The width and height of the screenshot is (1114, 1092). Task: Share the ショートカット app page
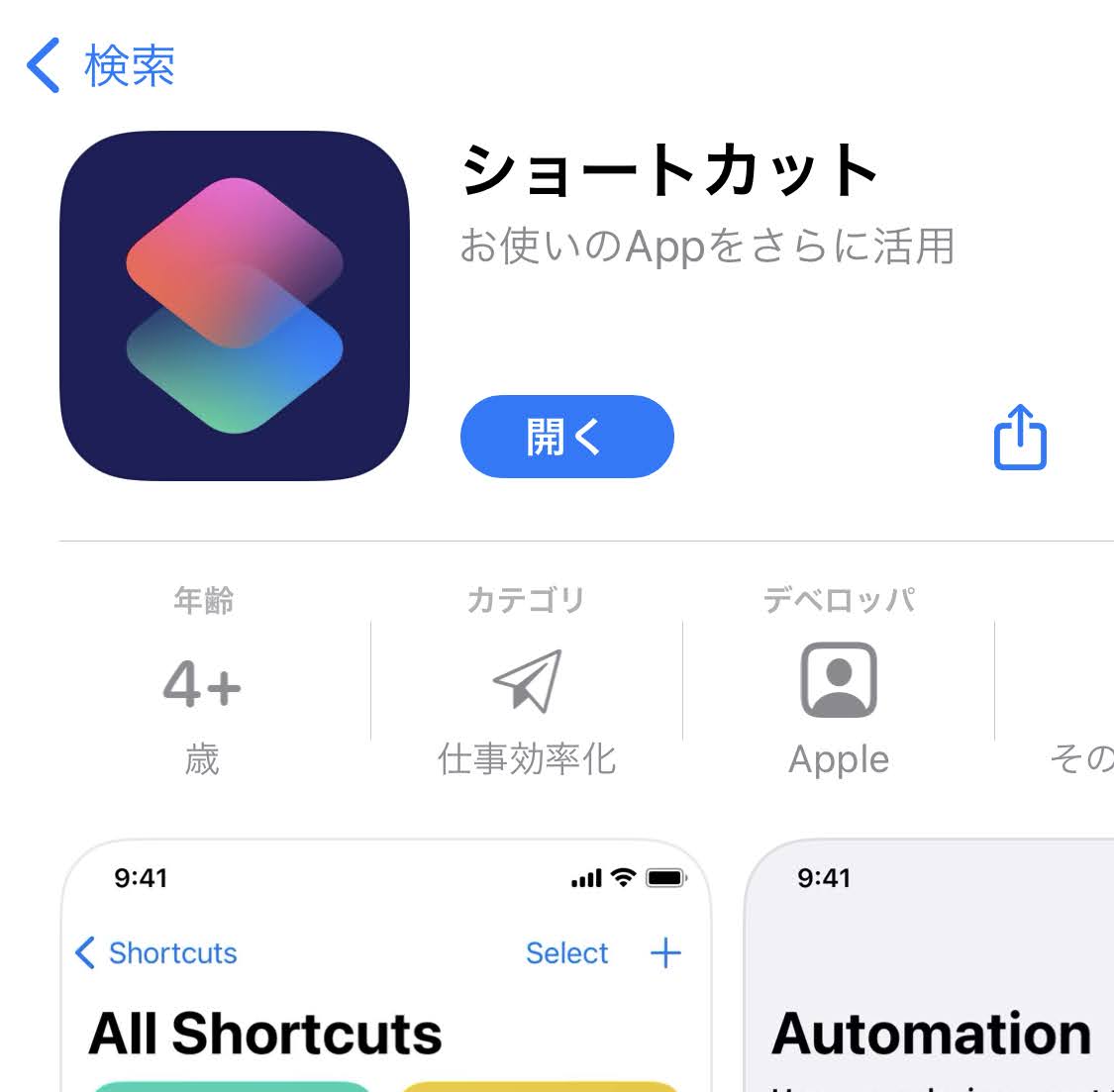(x=1019, y=437)
